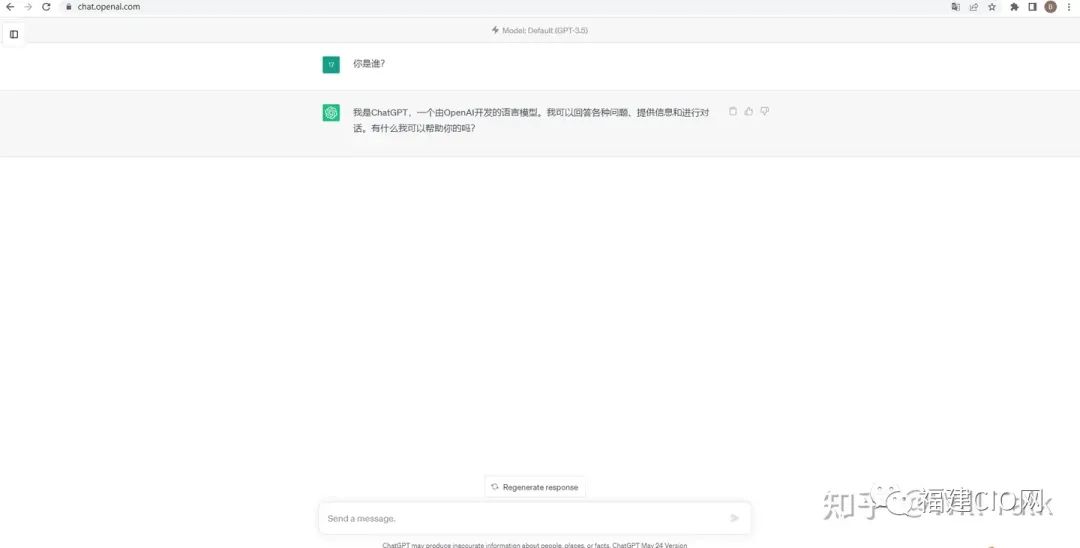Give the response a thumbs up
The height and width of the screenshot is (548, 1080).
pos(749,111)
